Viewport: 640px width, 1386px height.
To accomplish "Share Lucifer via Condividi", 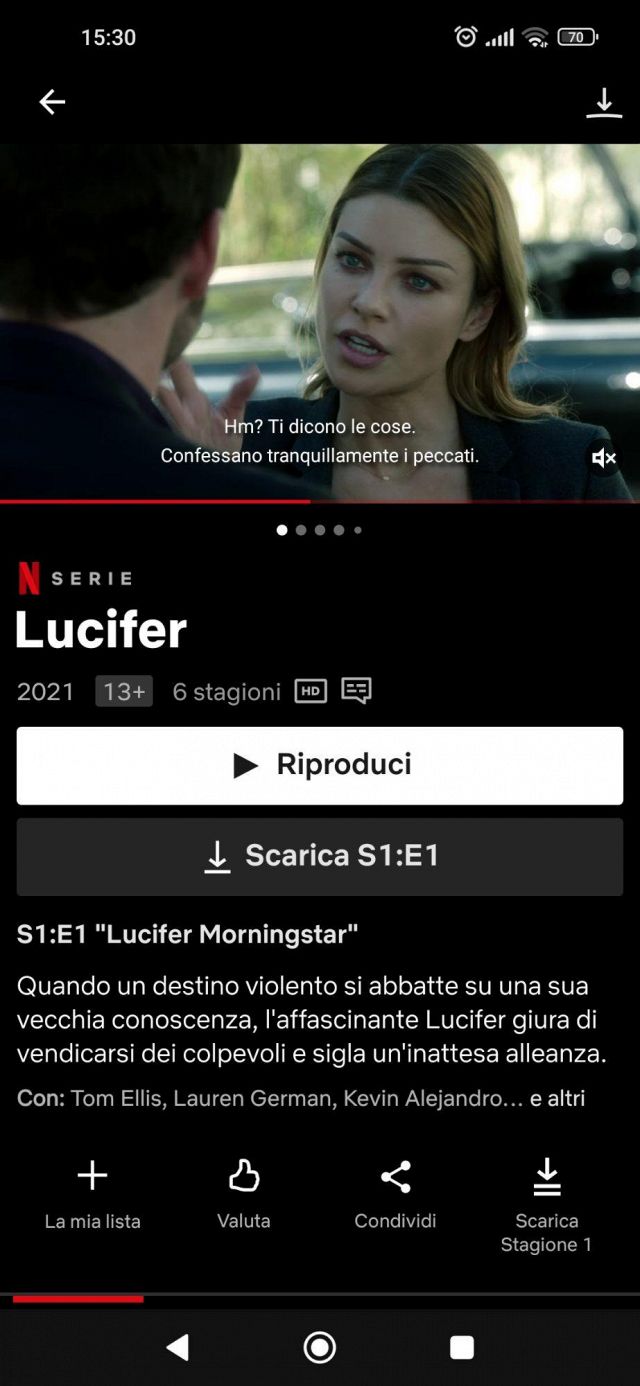I will click(x=396, y=1194).
